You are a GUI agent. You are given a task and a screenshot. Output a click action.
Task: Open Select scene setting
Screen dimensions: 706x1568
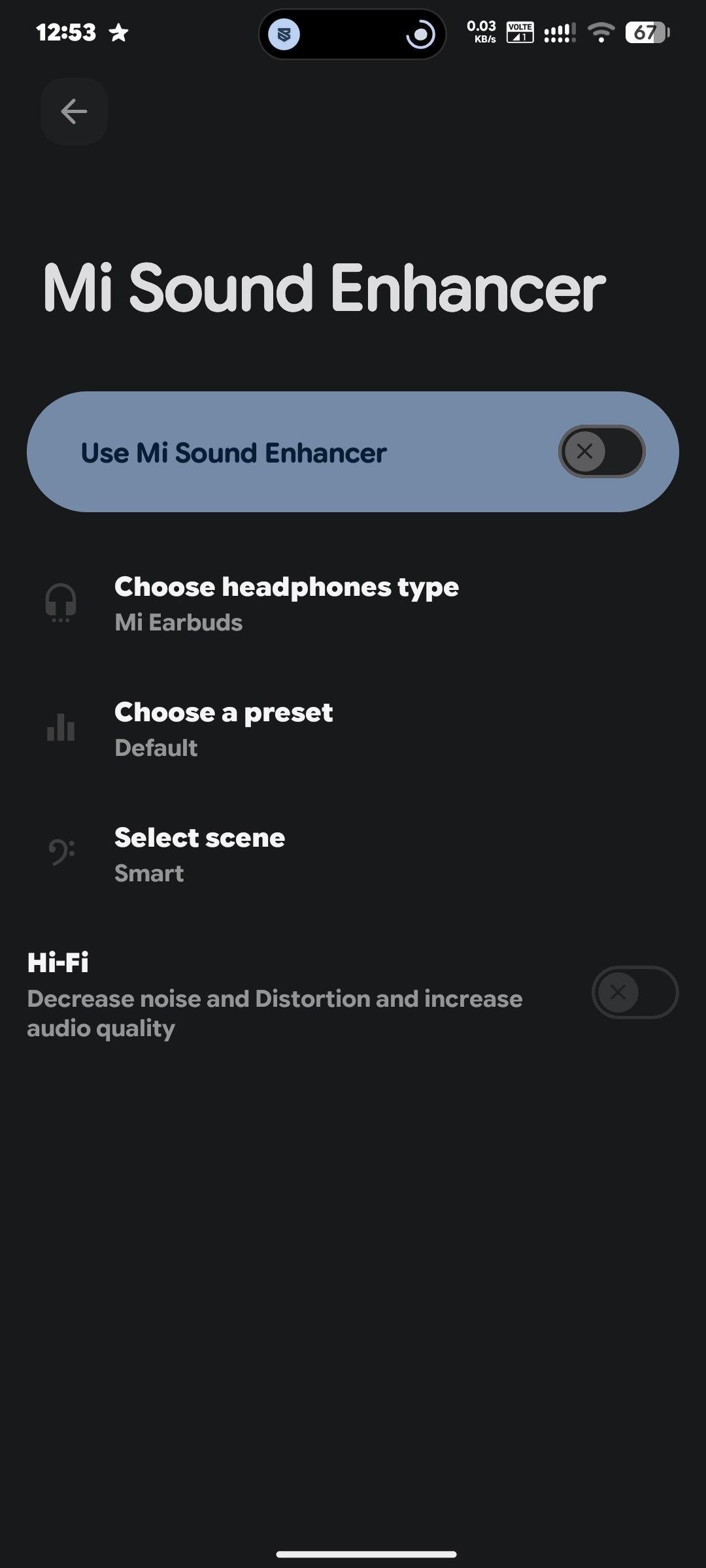coord(199,855)
